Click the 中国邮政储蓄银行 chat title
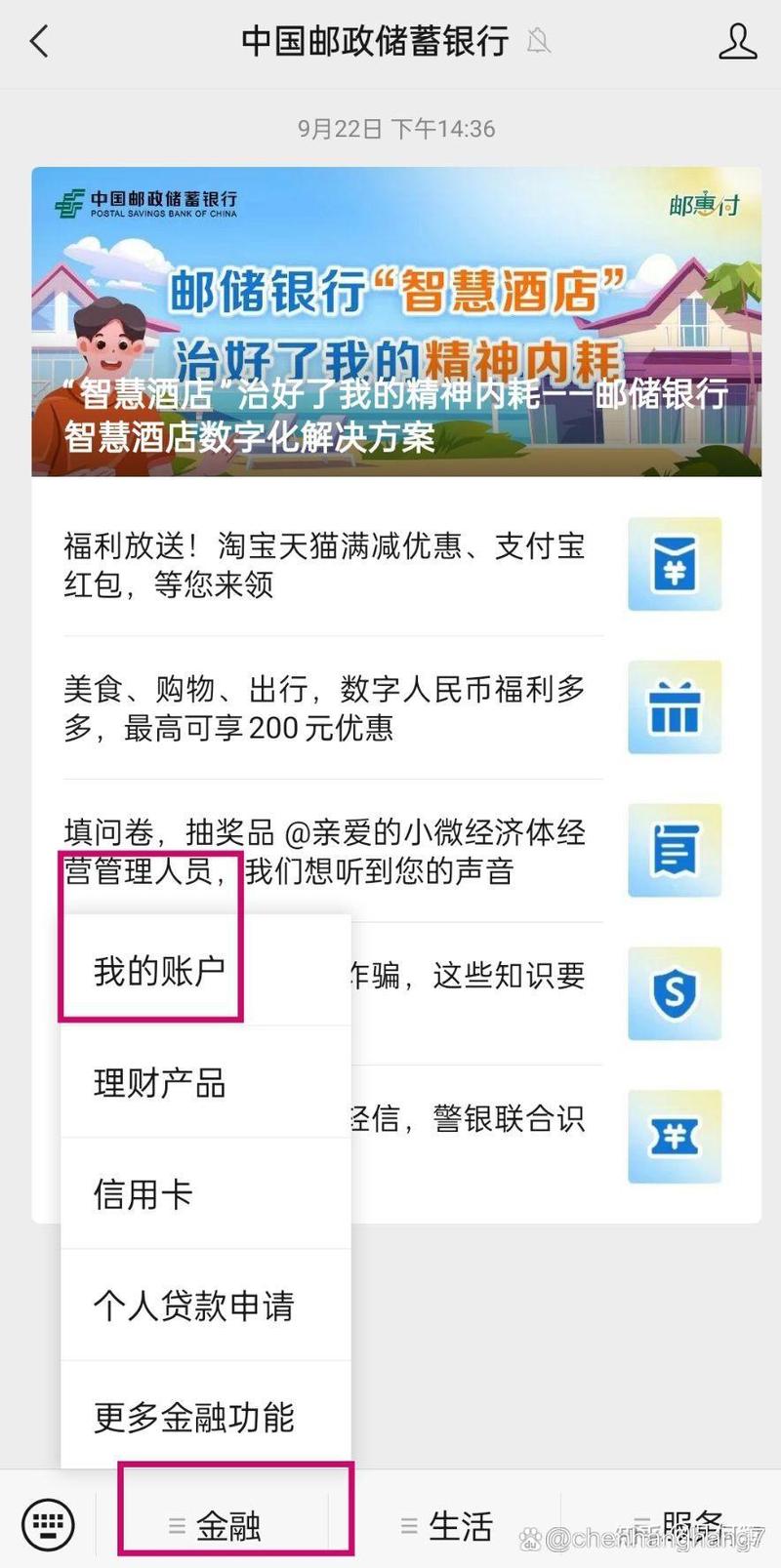Image resolution: width=781 pixels, height=1568 pixels. 375,42
